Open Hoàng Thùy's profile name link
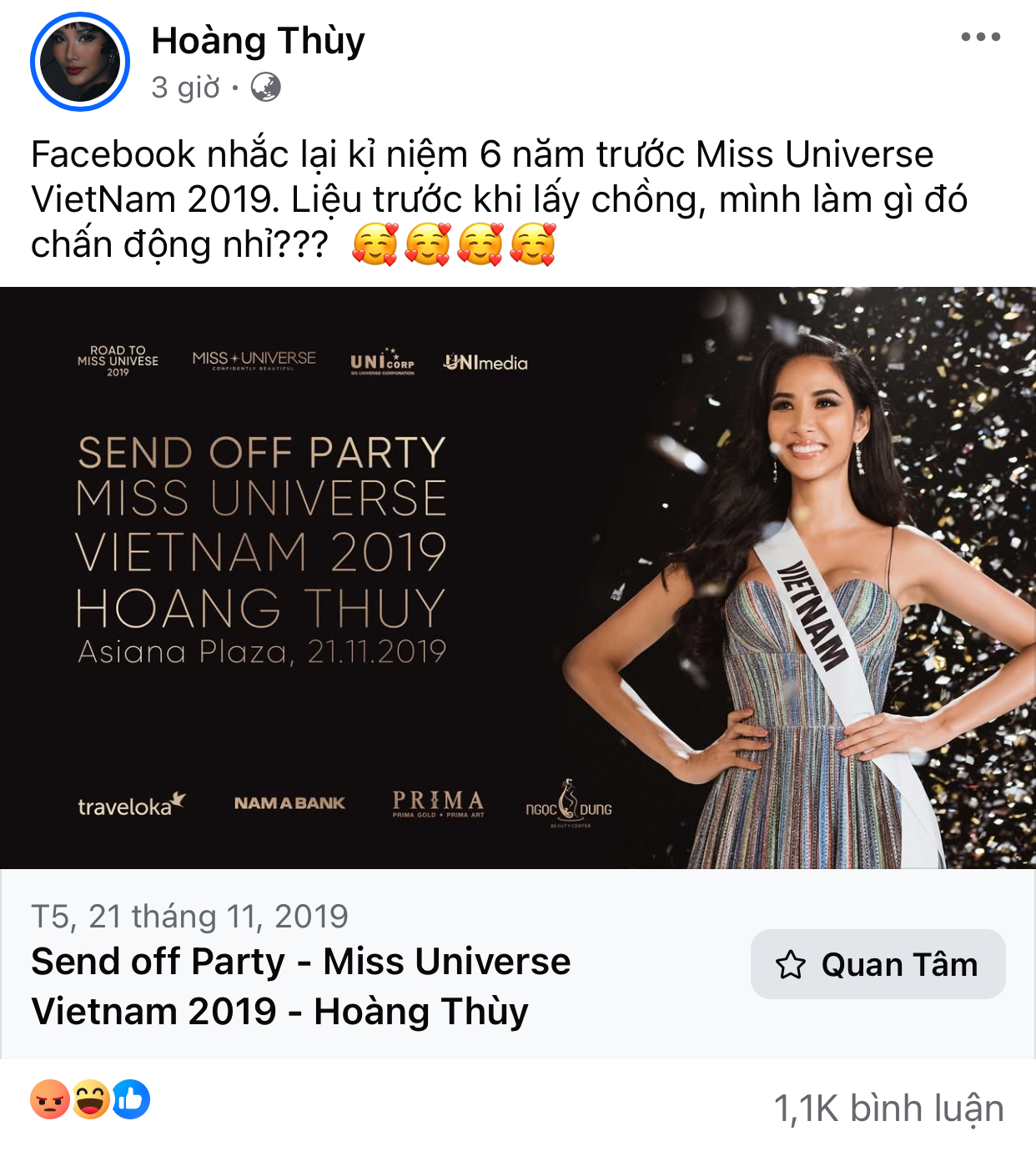The height and width of the screenshot is (1151, 1036). 259,44
